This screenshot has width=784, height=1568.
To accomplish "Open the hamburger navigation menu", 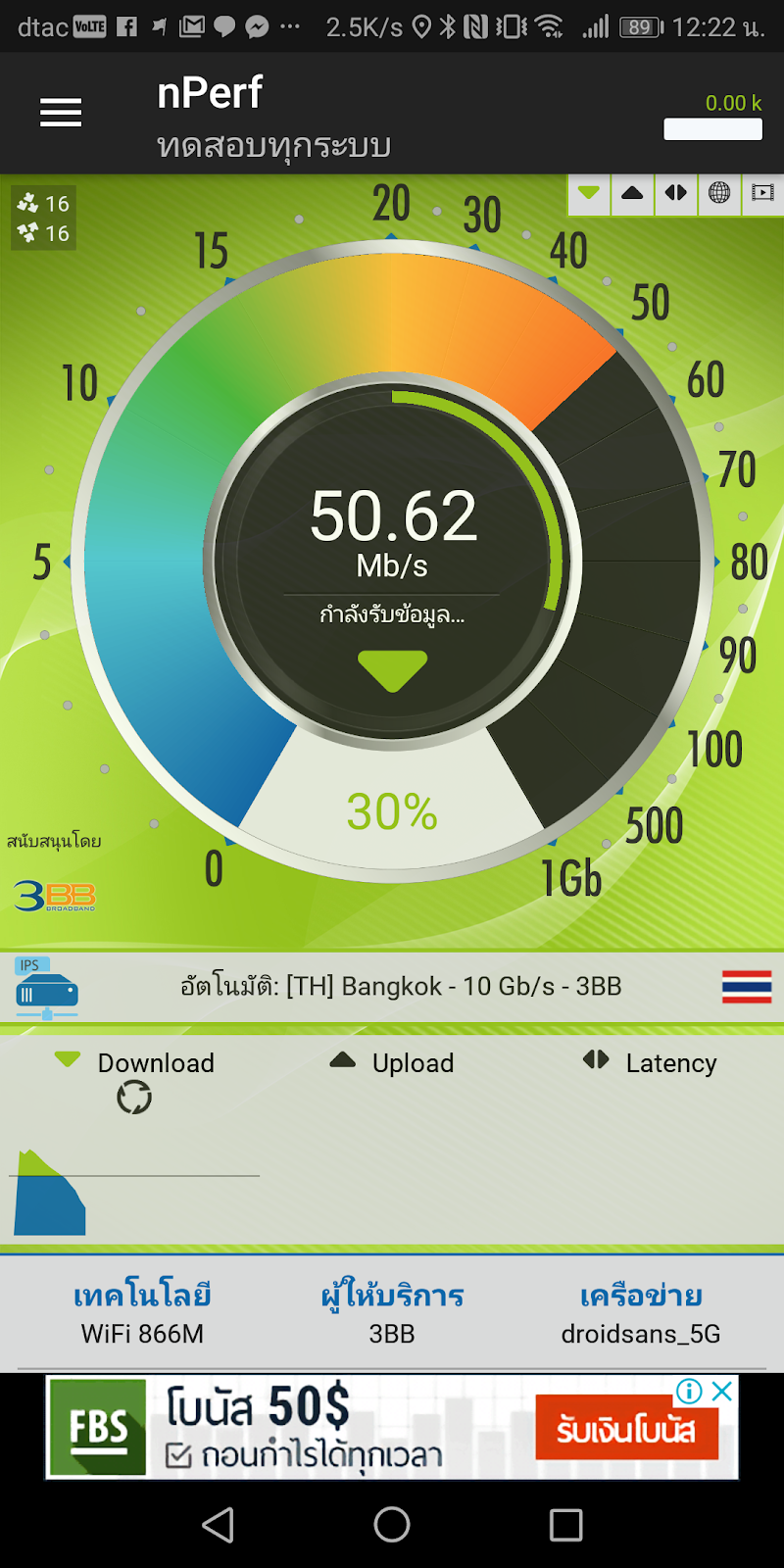I will tap(61, 114).
